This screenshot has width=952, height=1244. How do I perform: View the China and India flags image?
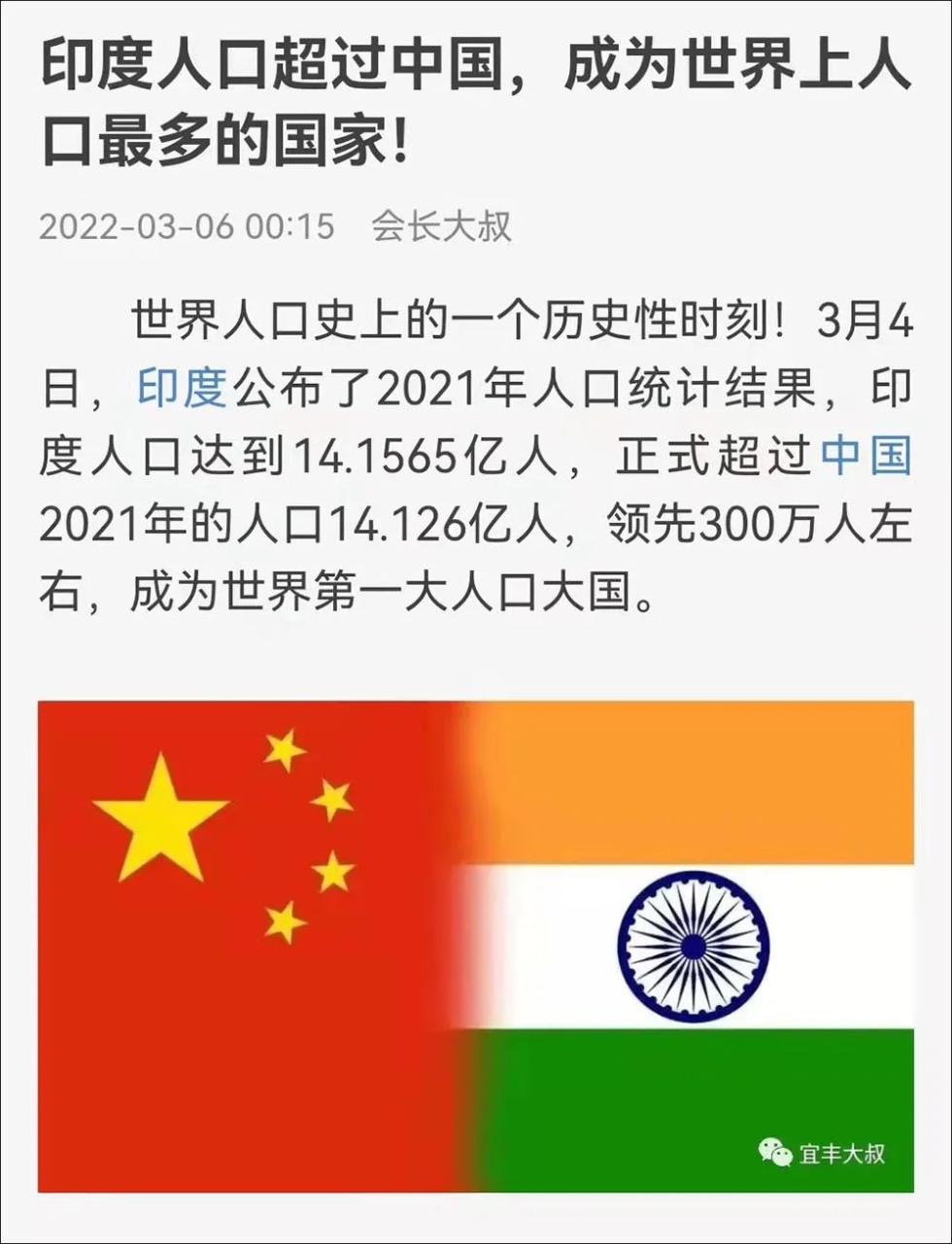476,946
